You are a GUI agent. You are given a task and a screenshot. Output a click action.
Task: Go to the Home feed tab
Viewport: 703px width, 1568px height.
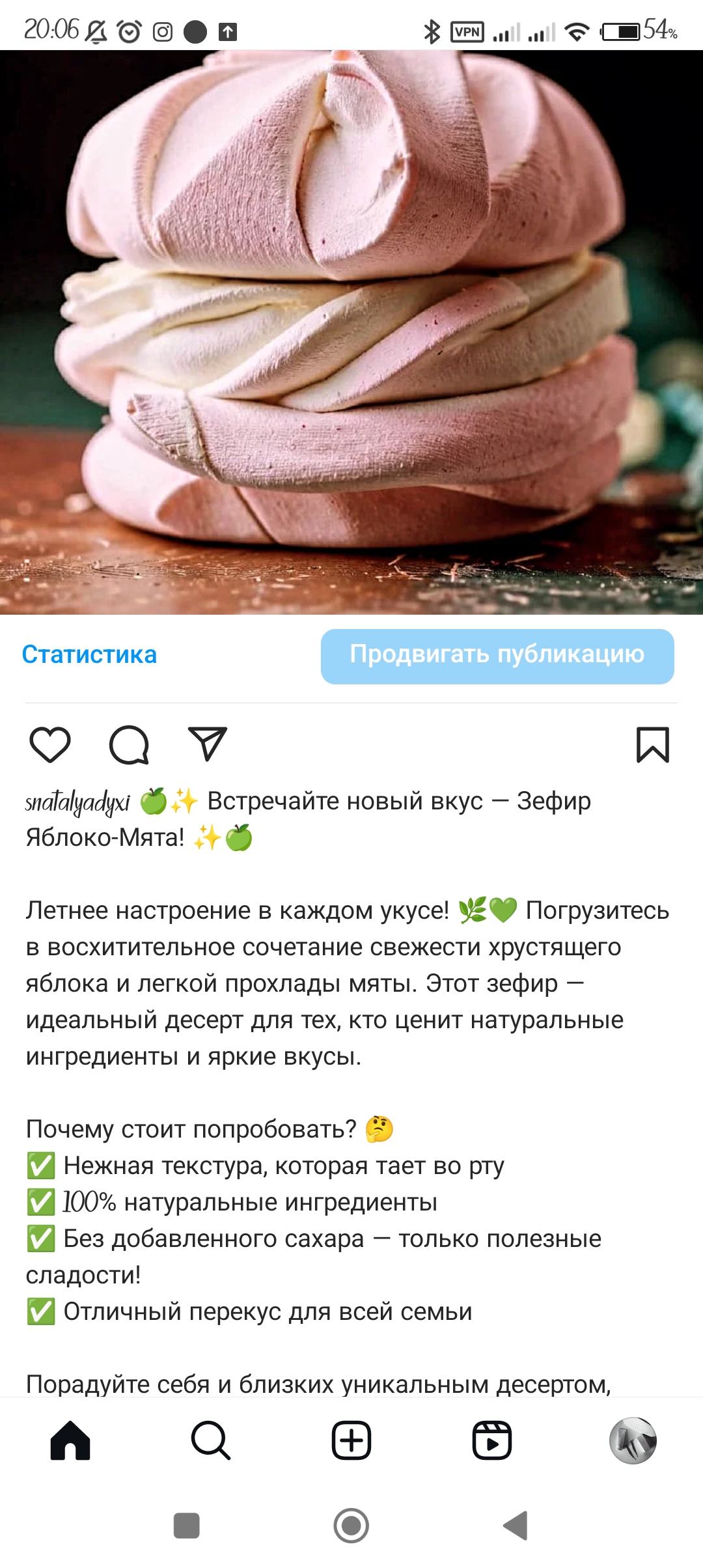coord(70,1440)
